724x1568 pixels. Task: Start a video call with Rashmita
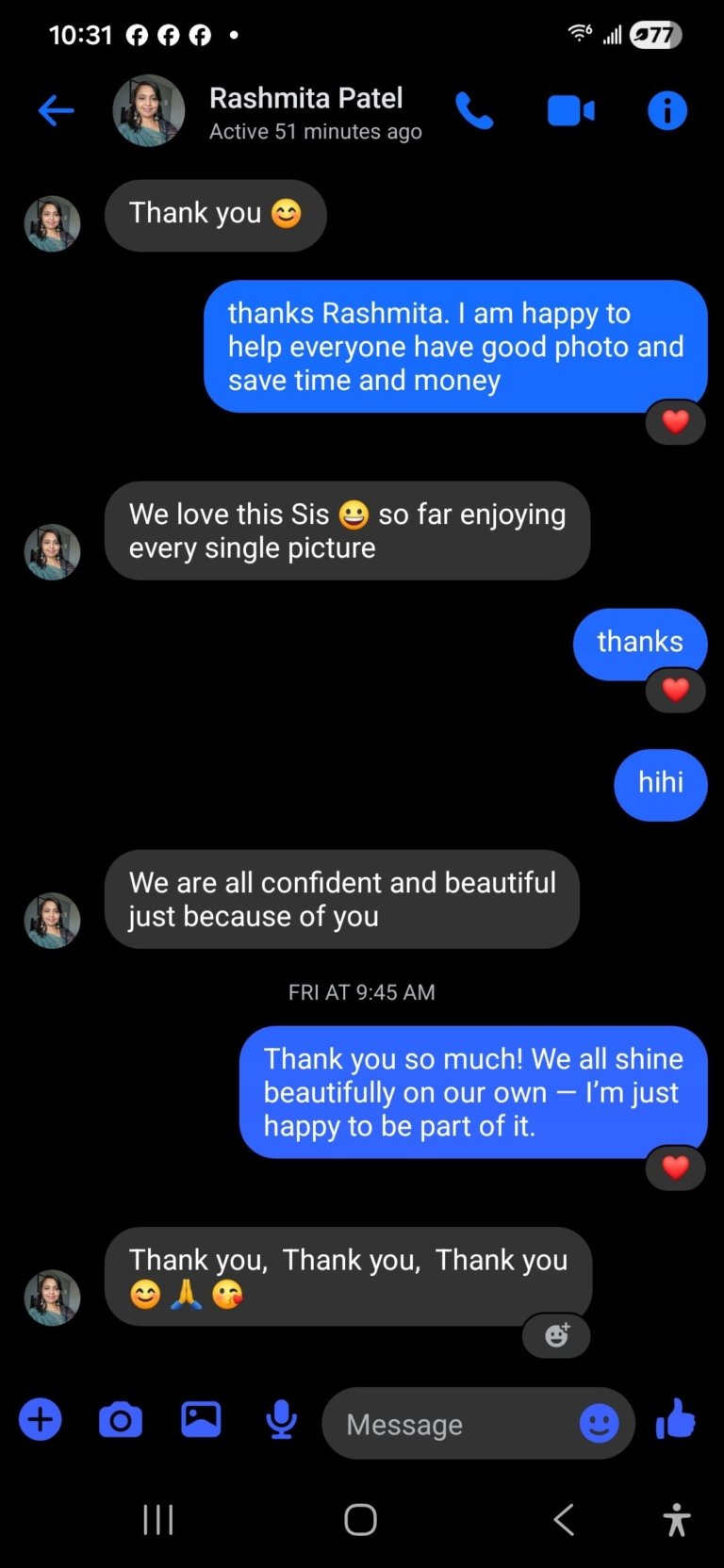tap(570, 111)
